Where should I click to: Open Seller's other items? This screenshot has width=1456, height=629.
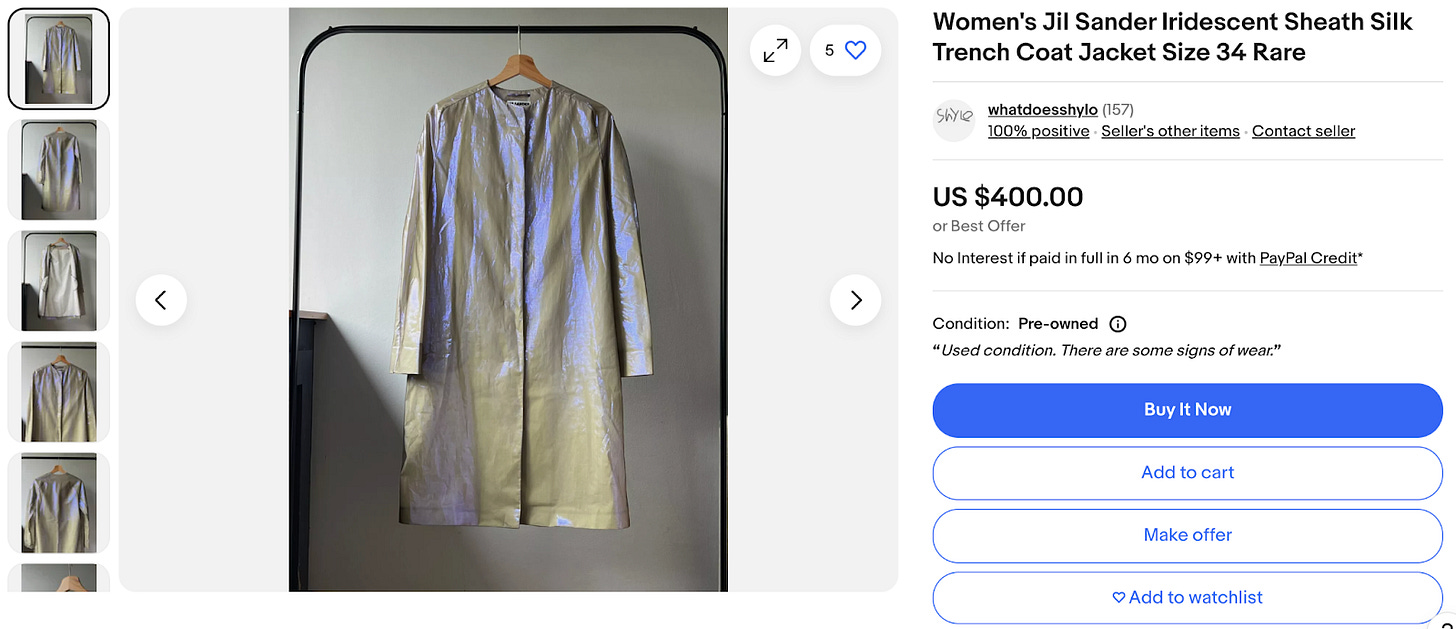click(1170, 131)
